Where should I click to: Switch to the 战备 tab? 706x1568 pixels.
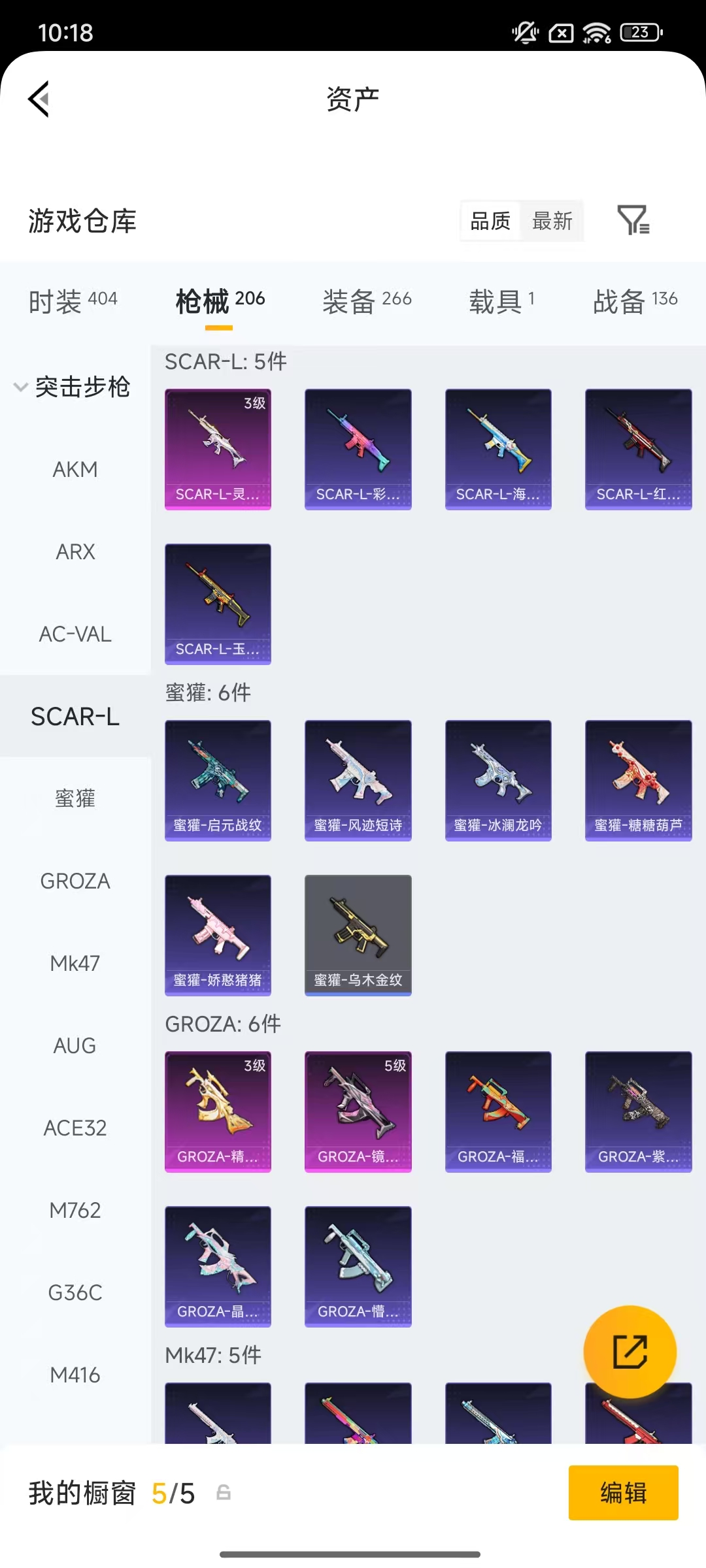click(635, 301)
